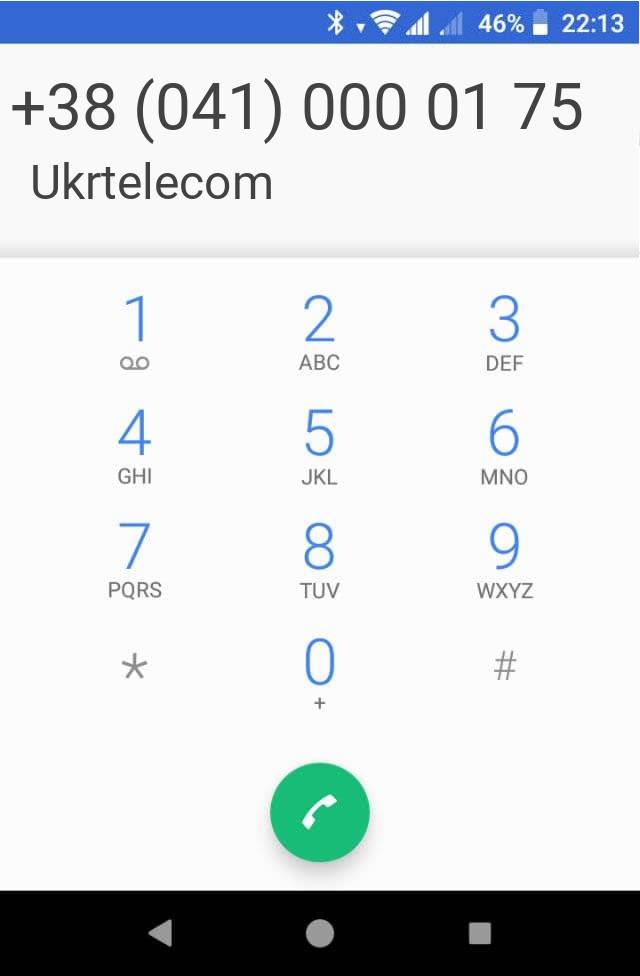The height and width of the screenshot is (976, 640).
Task: Tap the 6 MNO key
Action: (x=504, y=447)
